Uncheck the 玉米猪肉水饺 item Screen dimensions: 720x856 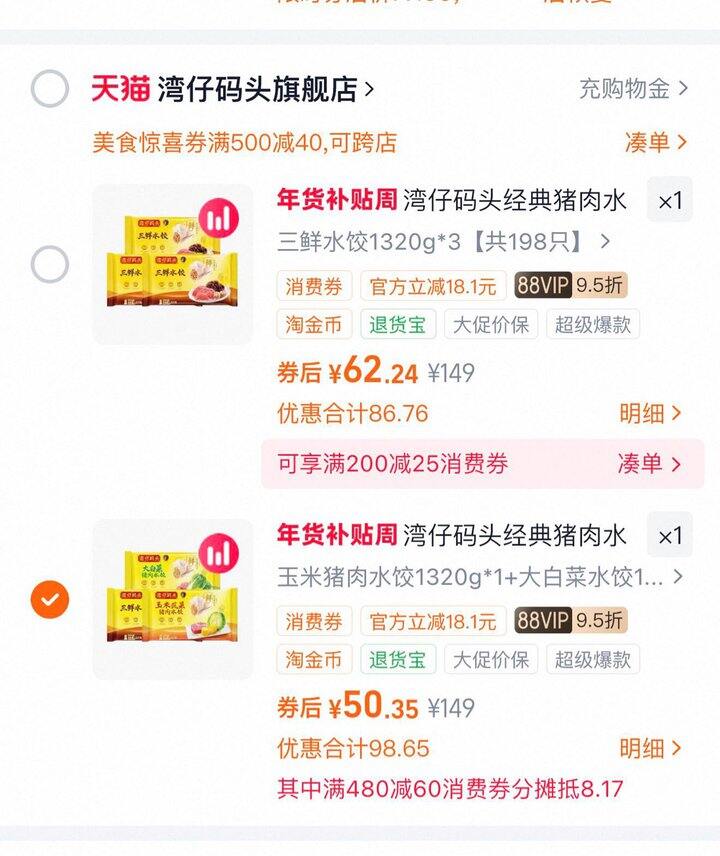49,600
